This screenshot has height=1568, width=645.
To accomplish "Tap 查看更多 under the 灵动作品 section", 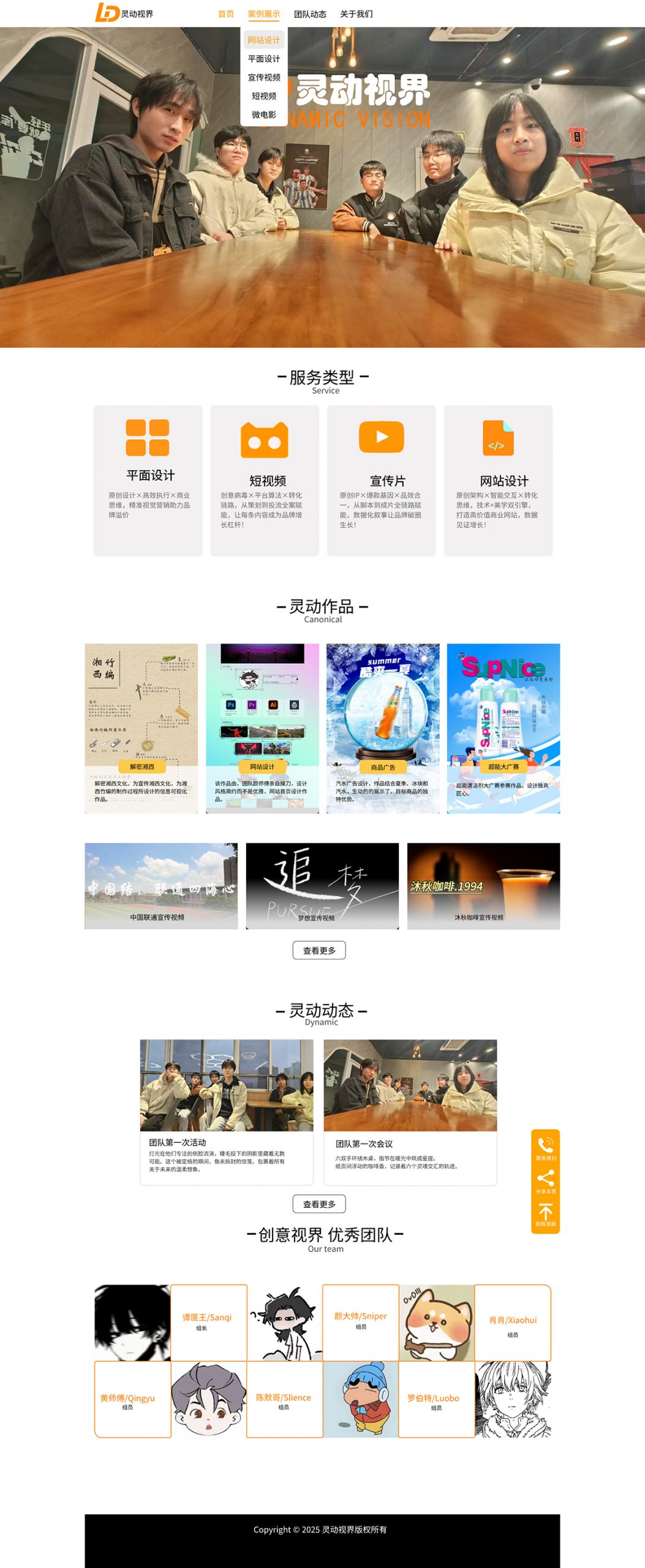I will 319,951.
